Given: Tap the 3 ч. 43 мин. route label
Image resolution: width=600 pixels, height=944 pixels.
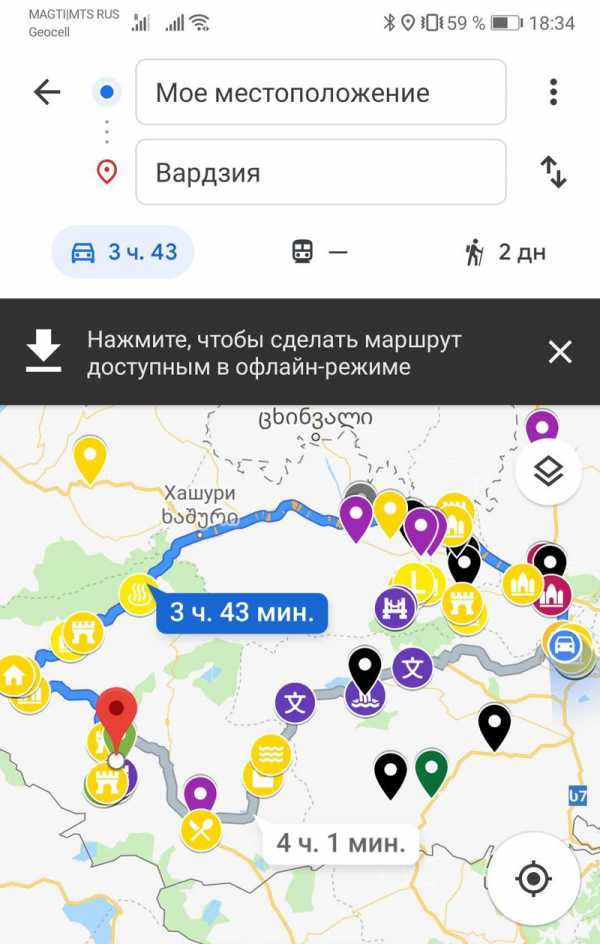Looking at the screenshot, I should [242, 612].
